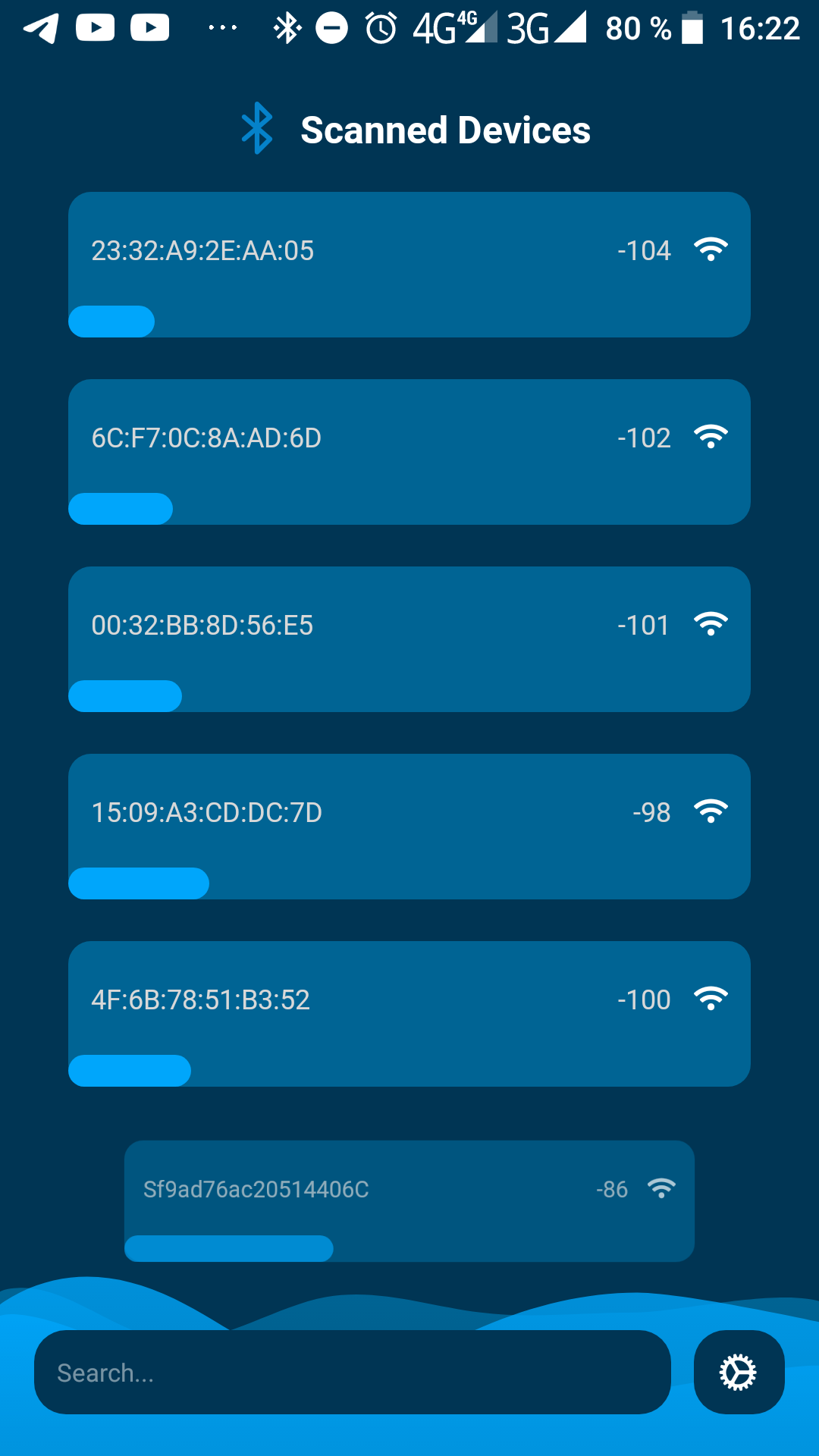Tap device 15:09:A3:CD:DC:7D
Viewport: 819px width, 1456px height.
point(409,827)
